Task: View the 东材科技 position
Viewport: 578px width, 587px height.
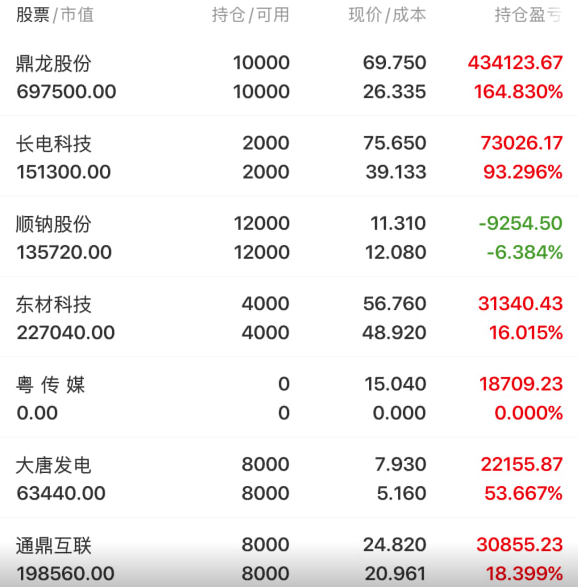Action: [289, 317]
